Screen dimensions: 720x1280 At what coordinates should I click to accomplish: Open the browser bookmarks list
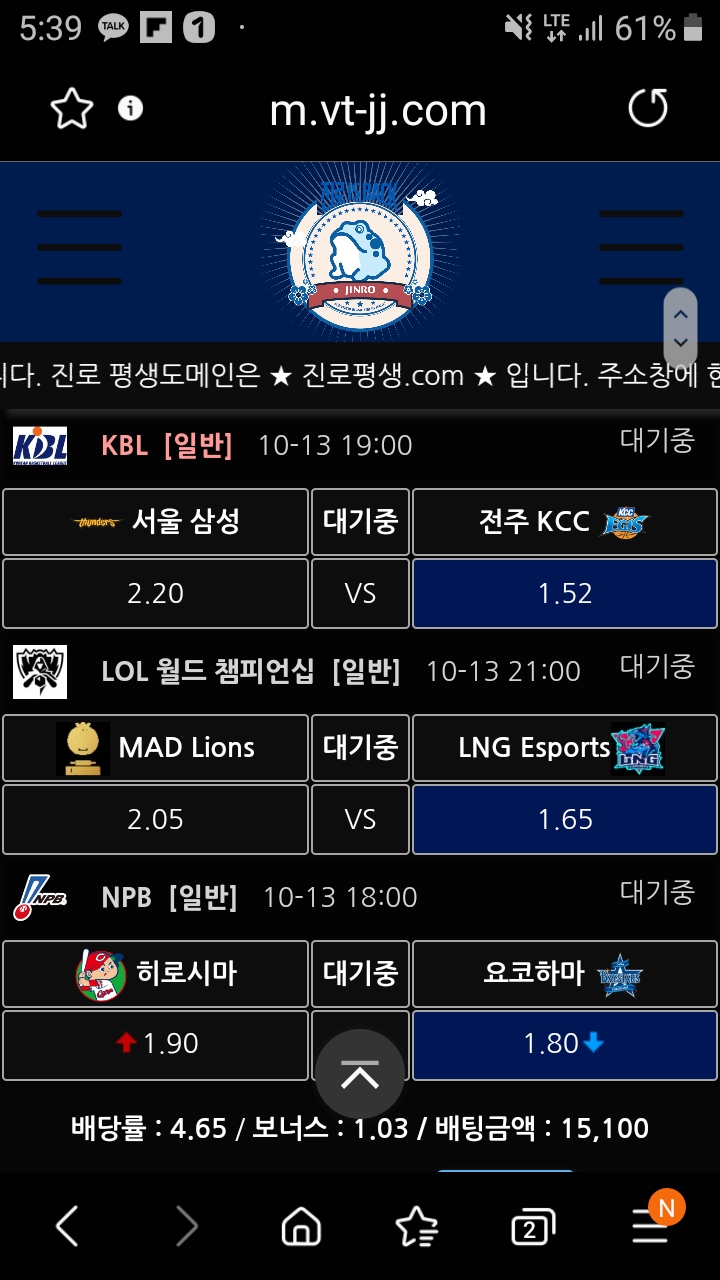pyautogui.click(x=416, y=1226)
